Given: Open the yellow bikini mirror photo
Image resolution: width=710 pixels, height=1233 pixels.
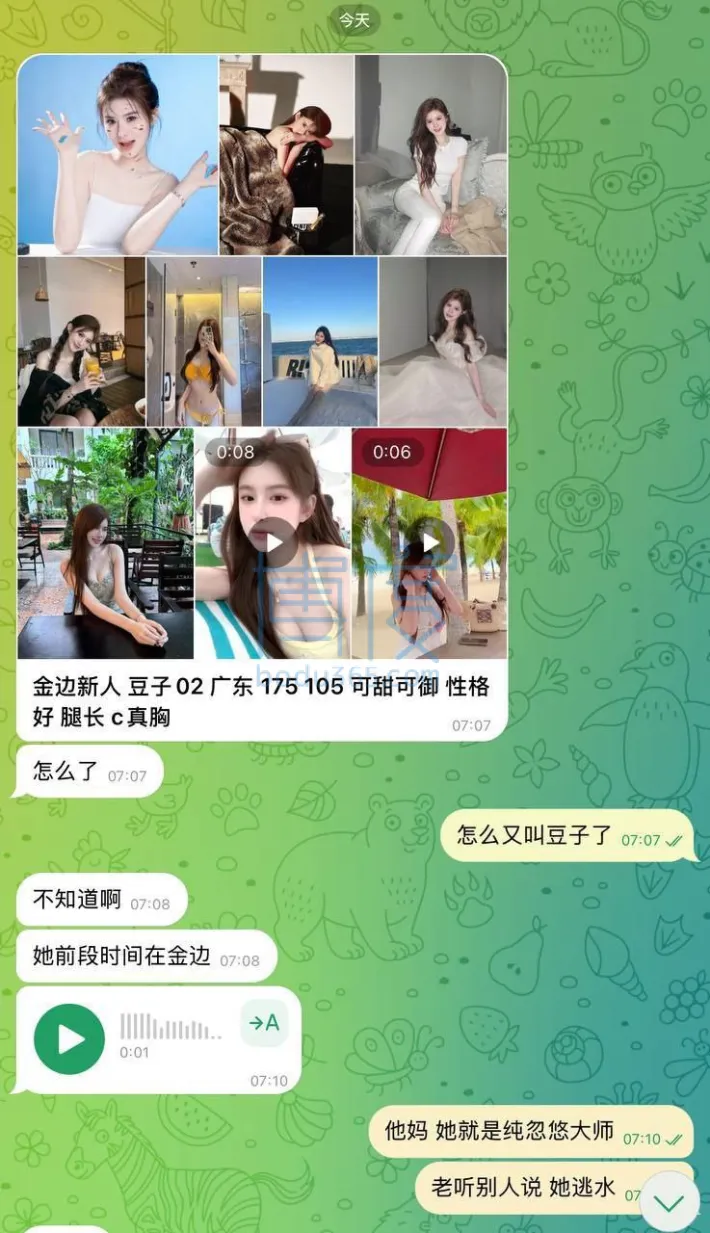Looking at the screenshot, I should point(204,342).
